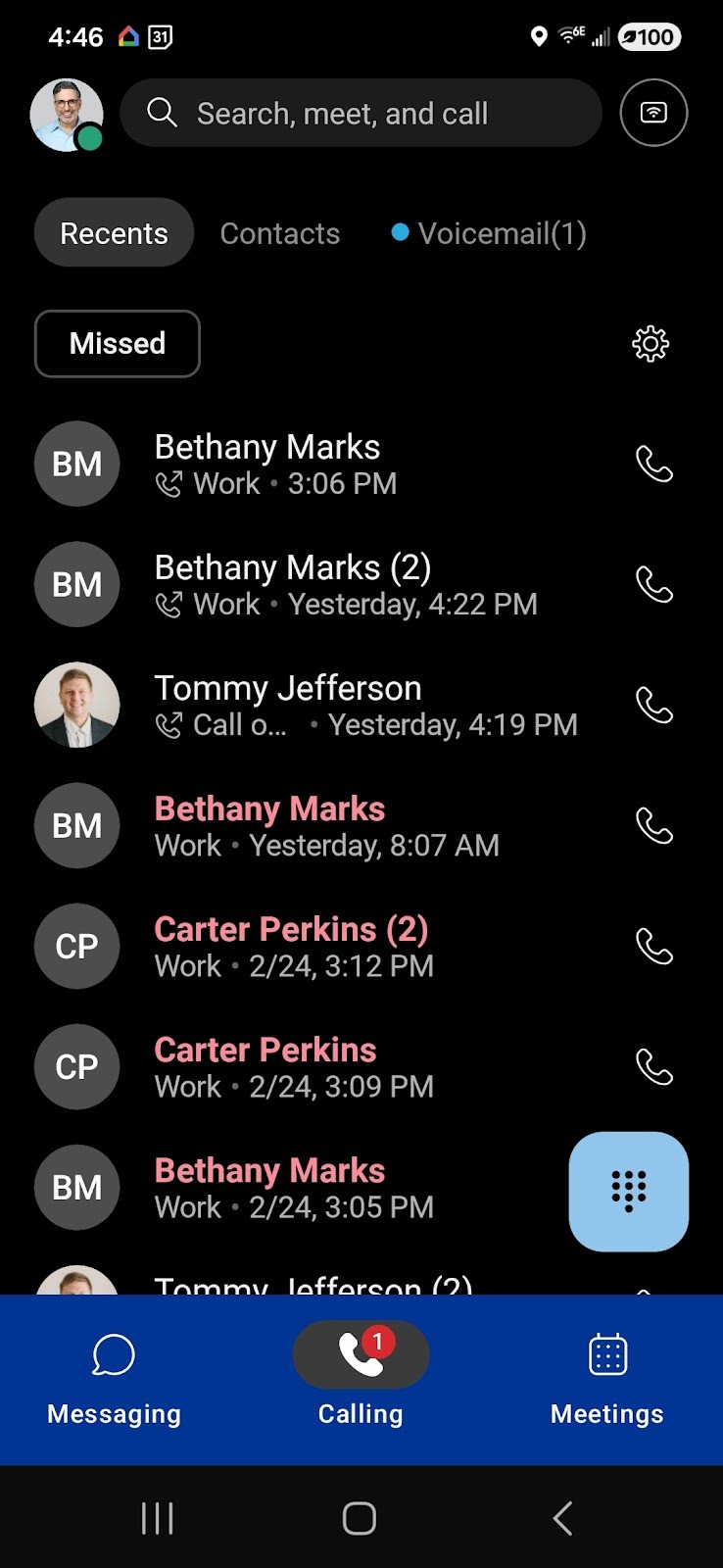Open the dial pad
Screen dimensions: 723x1568
click(x=628, y=1191)
